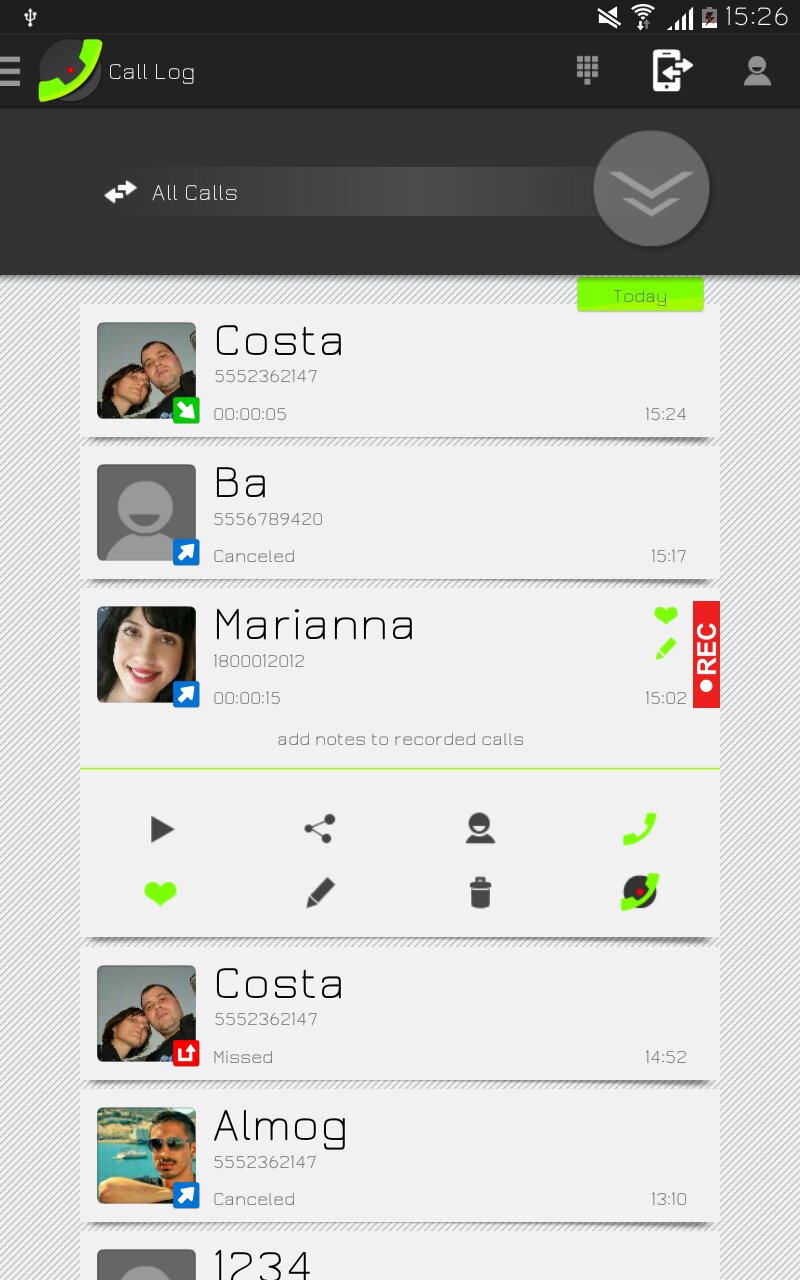Call Marianna with the green phone icon
This screenshot has height=1280, width=800.
point(639,829)
